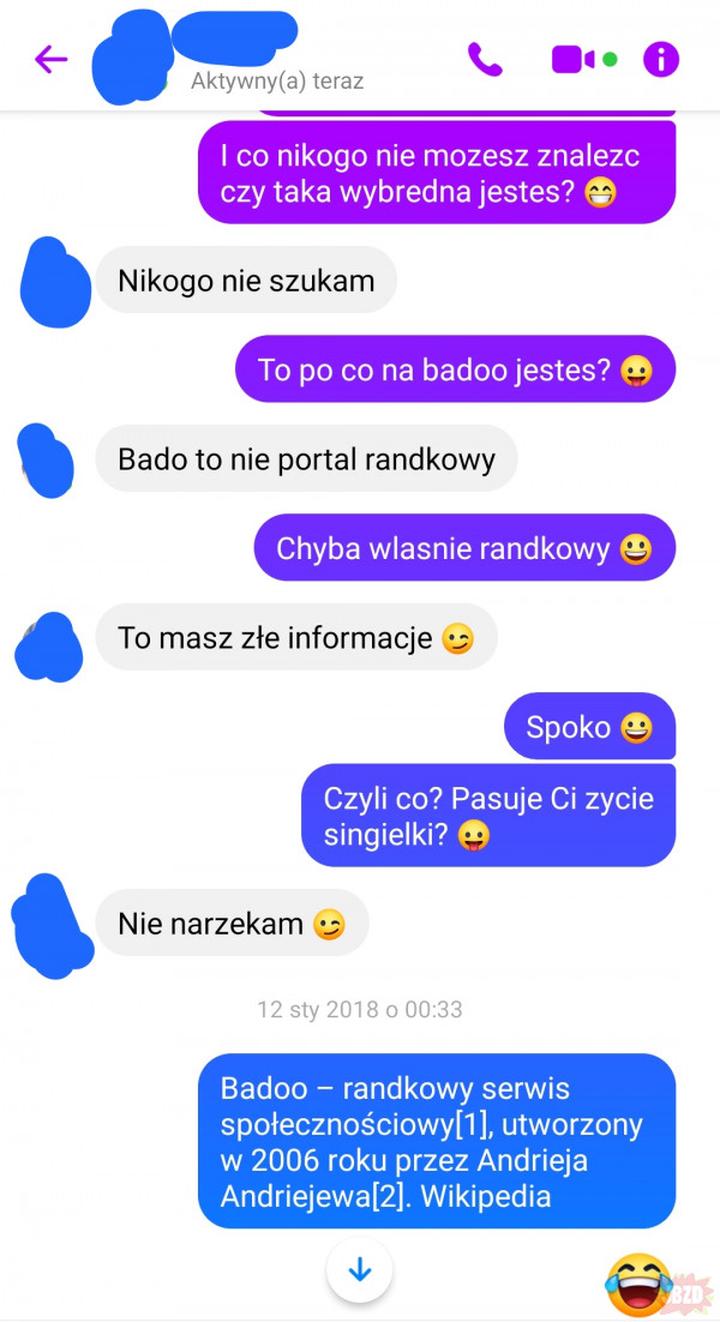Open conversation info details
Screen dimensions: 720x1322
coord(660,60)
